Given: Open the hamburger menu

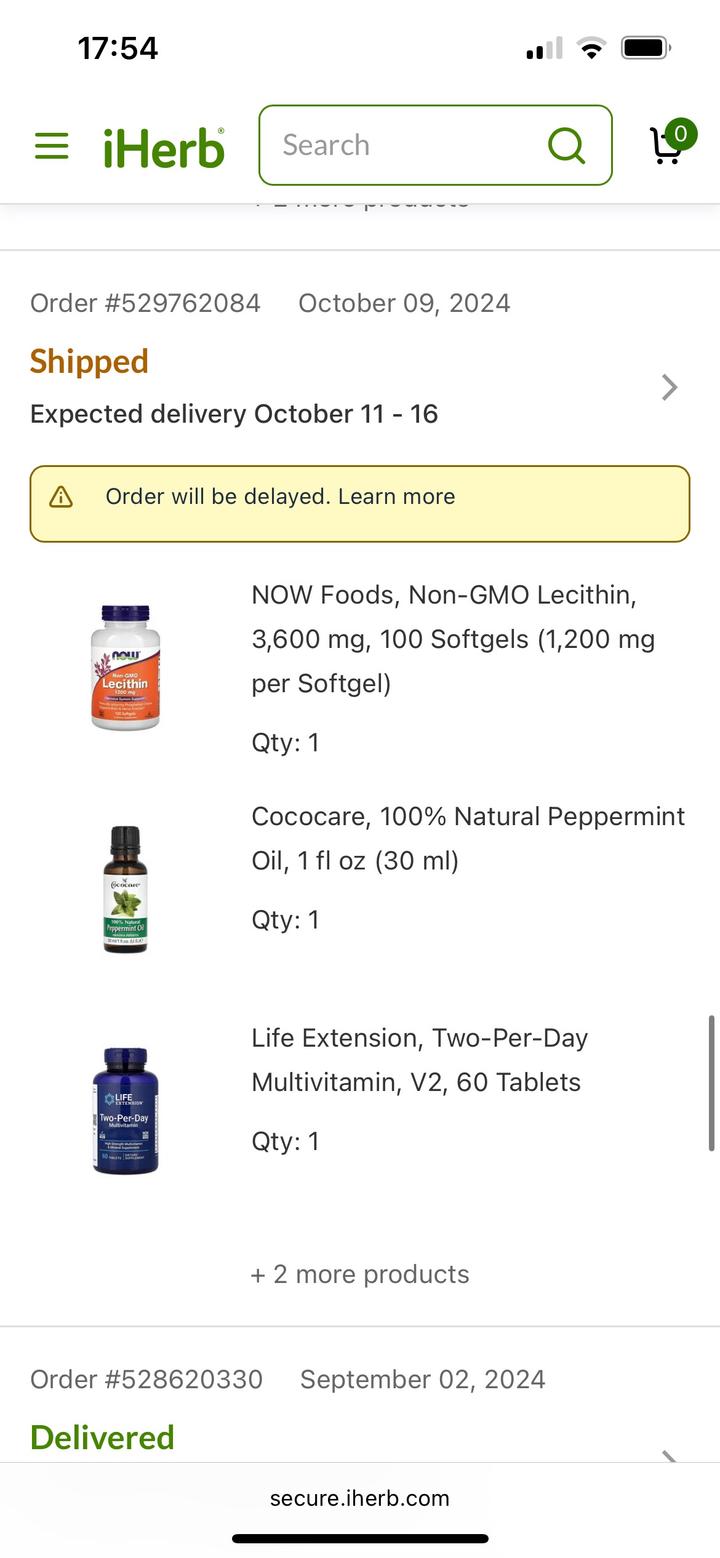Looking at the screenshot, I should coord(52,146).
